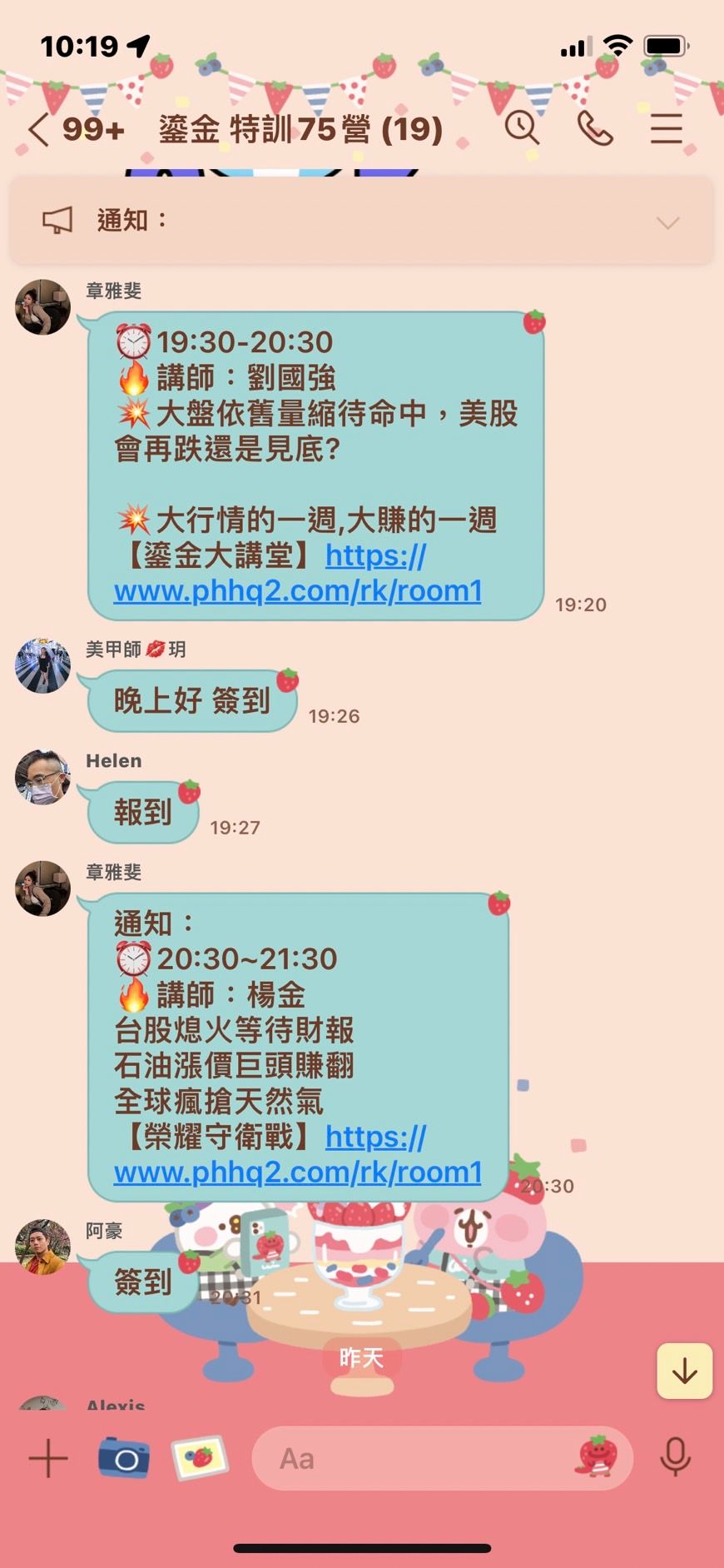This screenshot has width=724, height=1568.
Task: View 章雅斐's profile picture
Action: click(x=43, y=307)
